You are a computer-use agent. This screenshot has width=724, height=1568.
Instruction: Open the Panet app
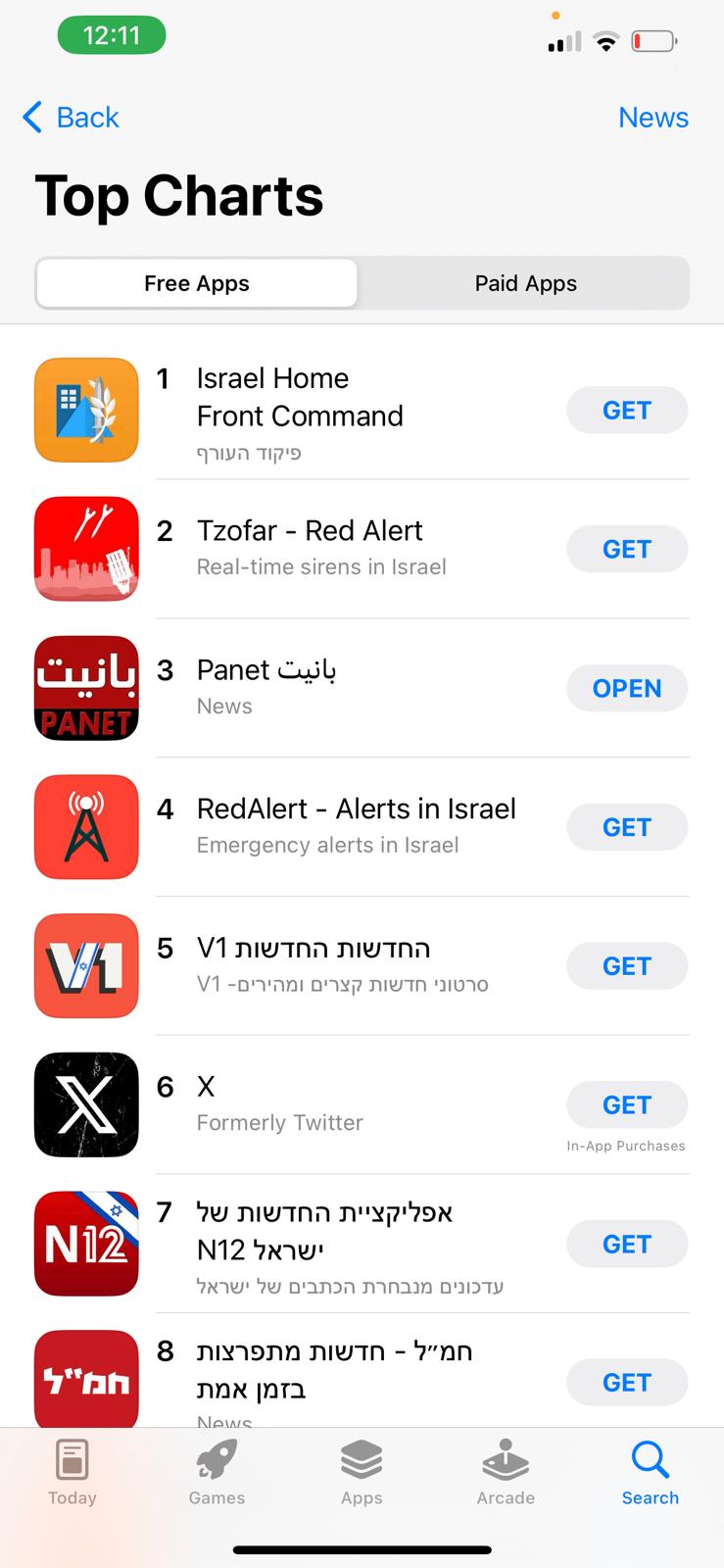(627, 689)
